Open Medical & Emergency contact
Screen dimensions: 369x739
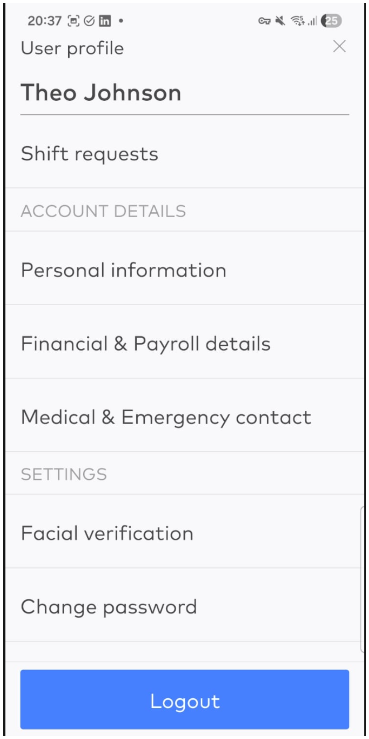click(184, 415)
